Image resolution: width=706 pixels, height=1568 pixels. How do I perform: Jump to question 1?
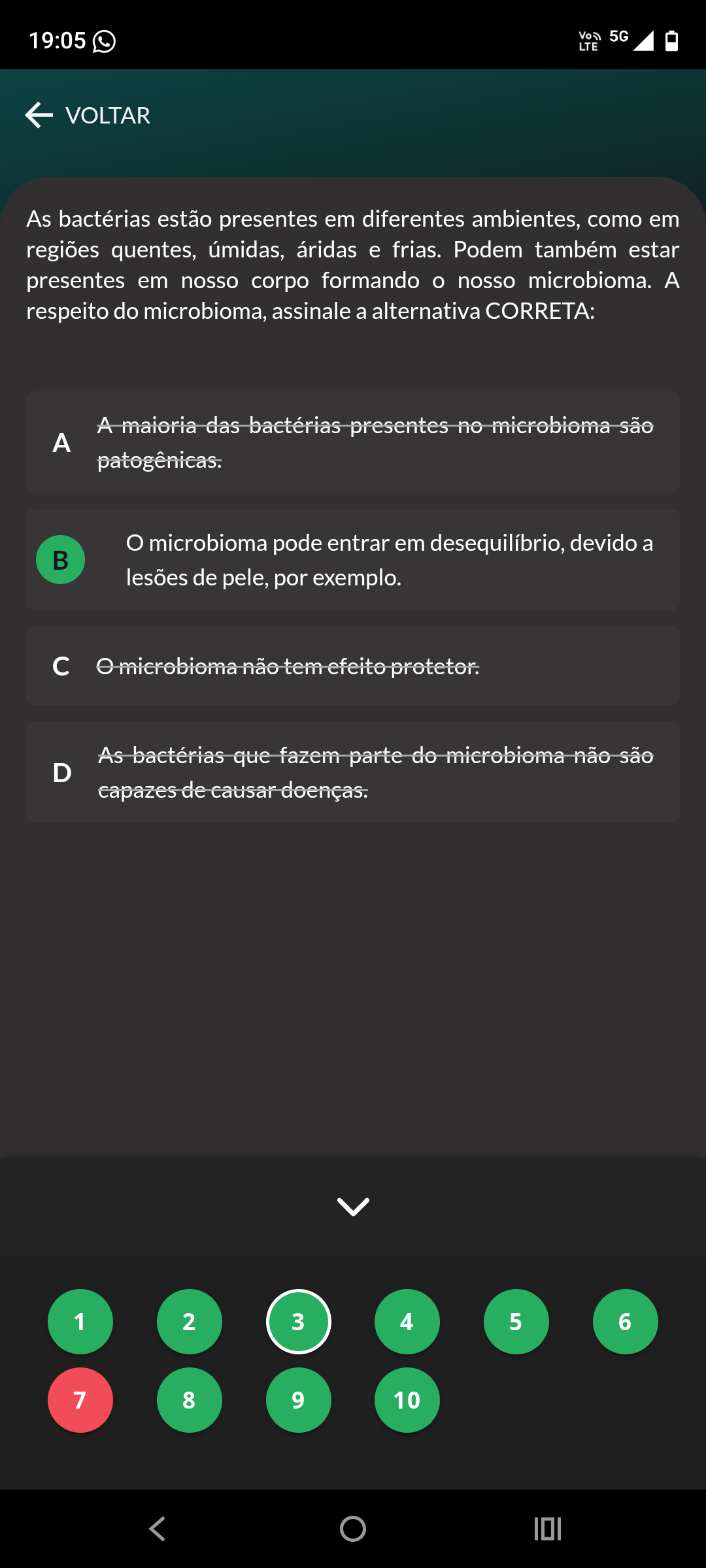point(80,1322)
